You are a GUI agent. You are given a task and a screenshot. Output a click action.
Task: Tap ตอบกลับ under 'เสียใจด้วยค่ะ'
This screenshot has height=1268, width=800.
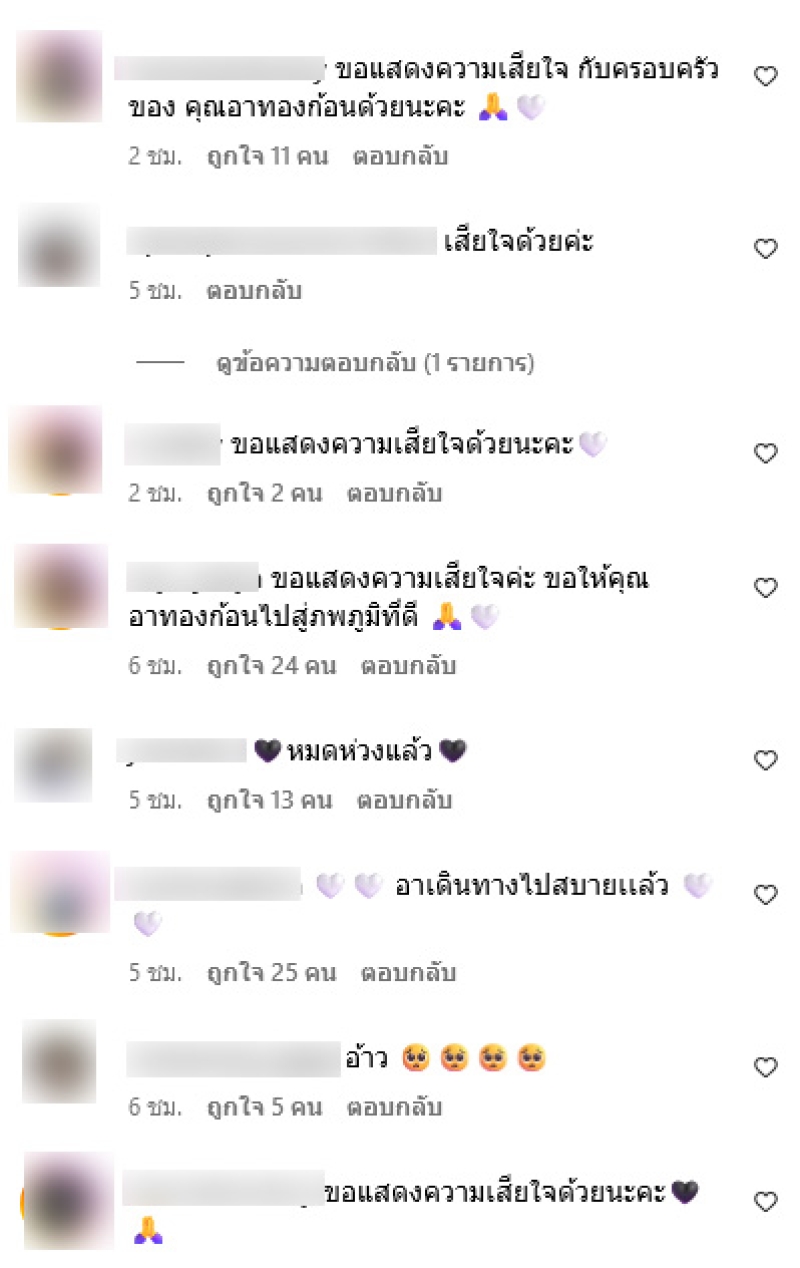click(x=254, y=292)
